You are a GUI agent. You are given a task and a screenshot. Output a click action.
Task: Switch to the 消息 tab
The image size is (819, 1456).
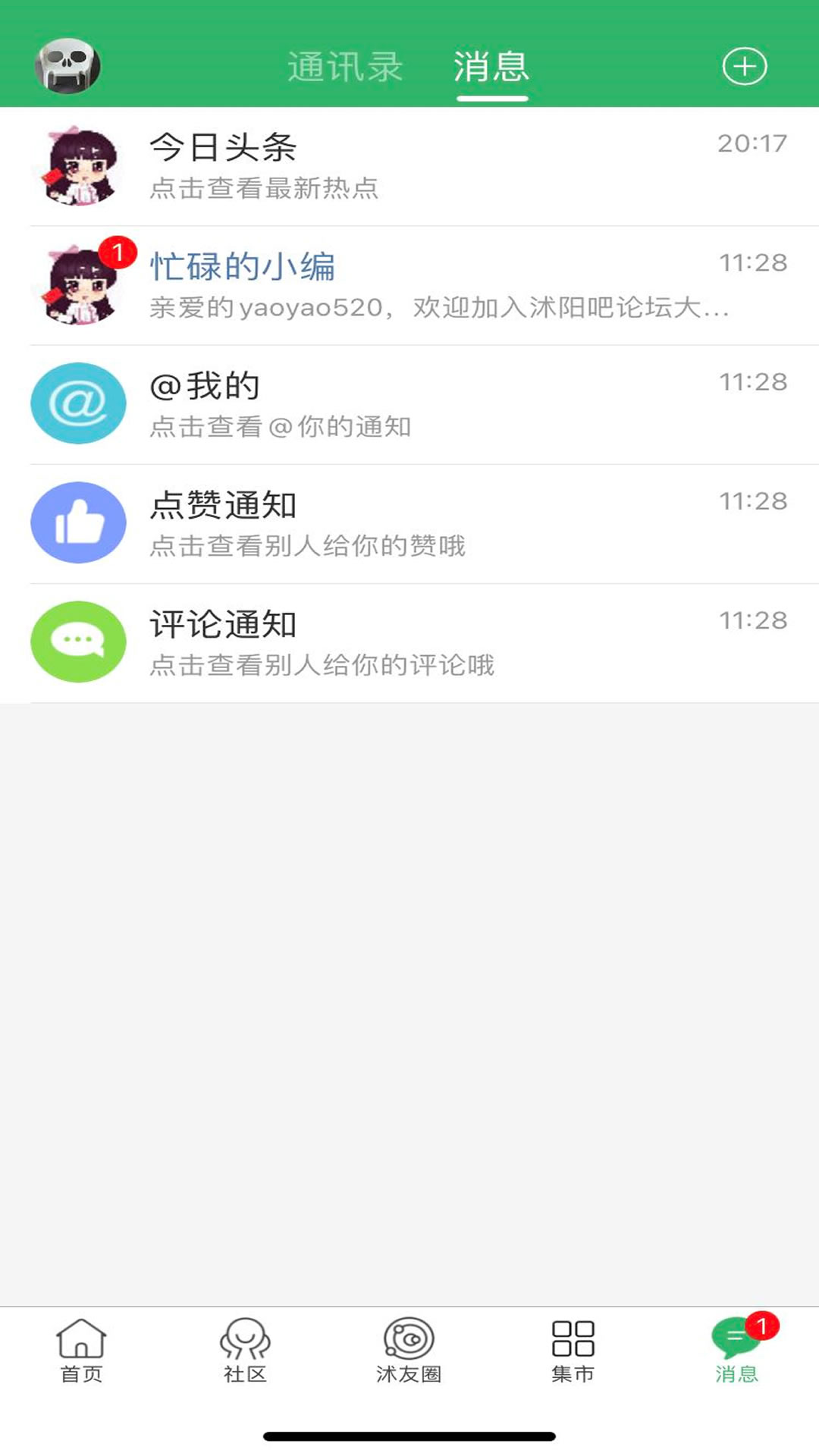[x=491, y=68]
